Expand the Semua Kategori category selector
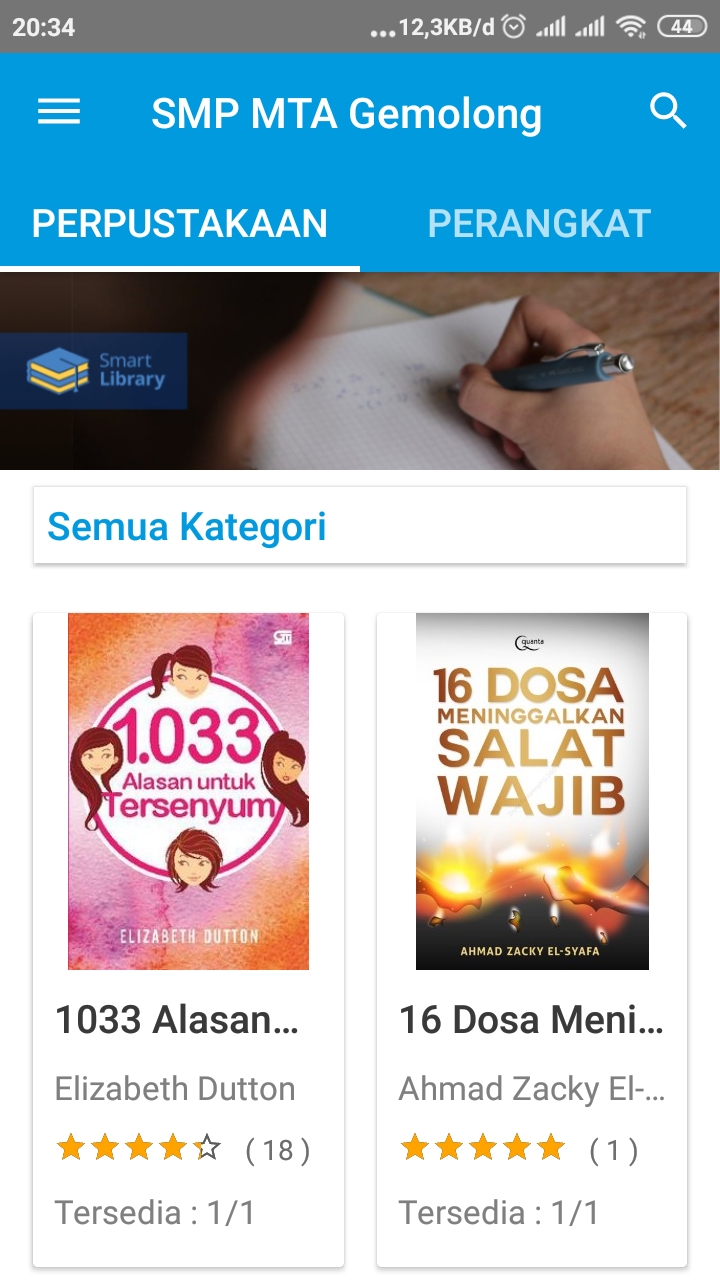This screenshot has width=720, height=1280. tap(360, 526)
